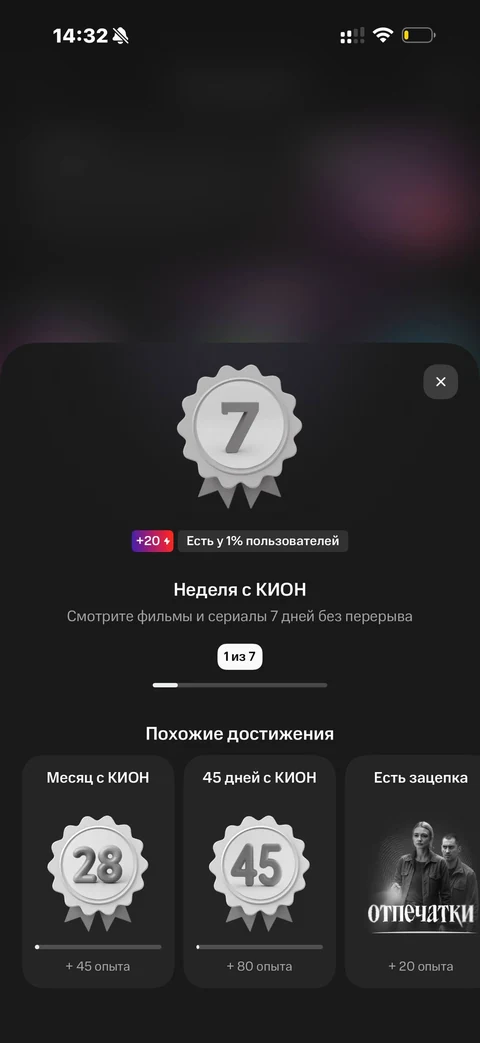Open the Месяц с КИОН achievement card

98,871
